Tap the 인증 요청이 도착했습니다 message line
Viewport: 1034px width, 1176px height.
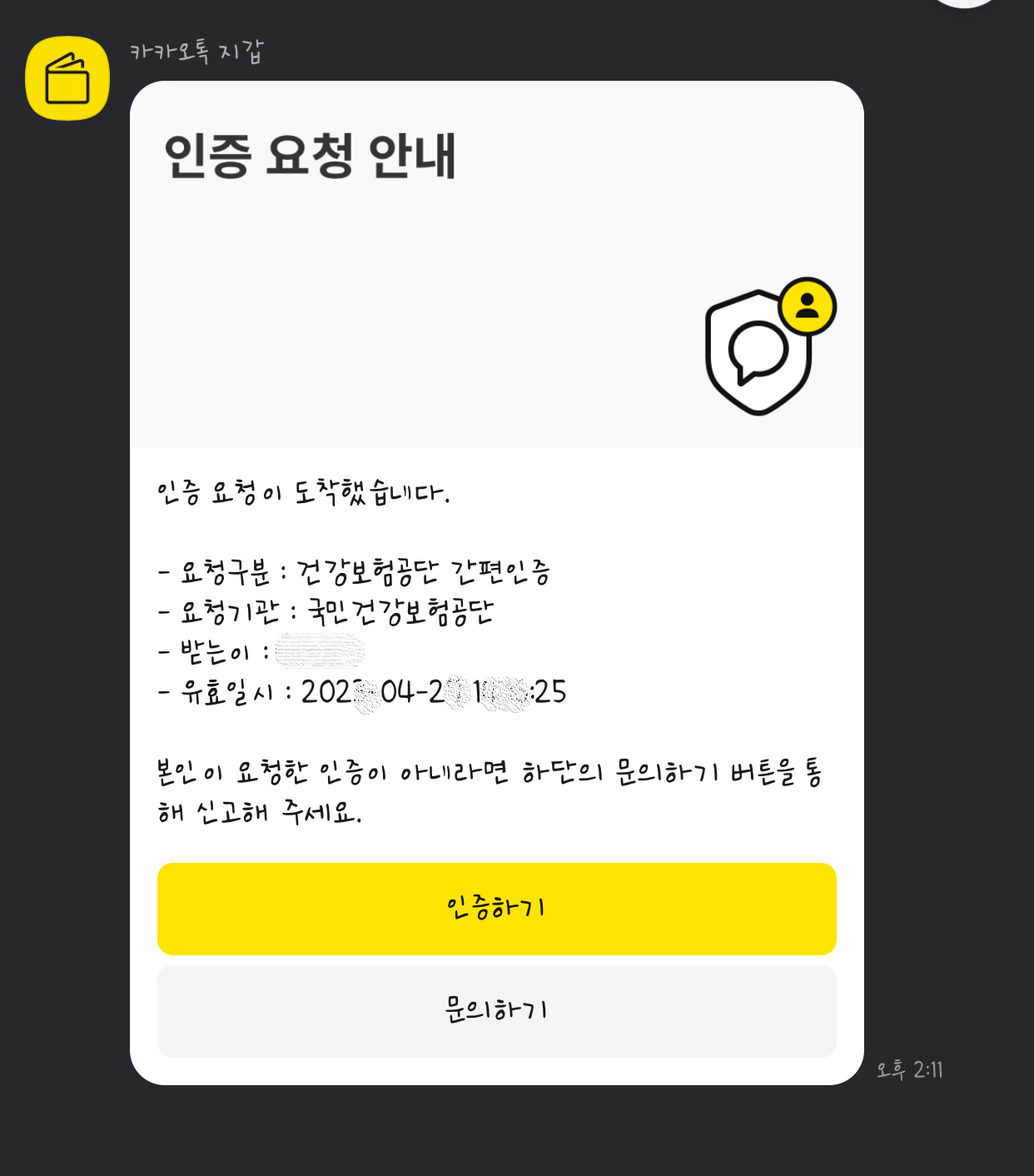(x=305, y=491)
